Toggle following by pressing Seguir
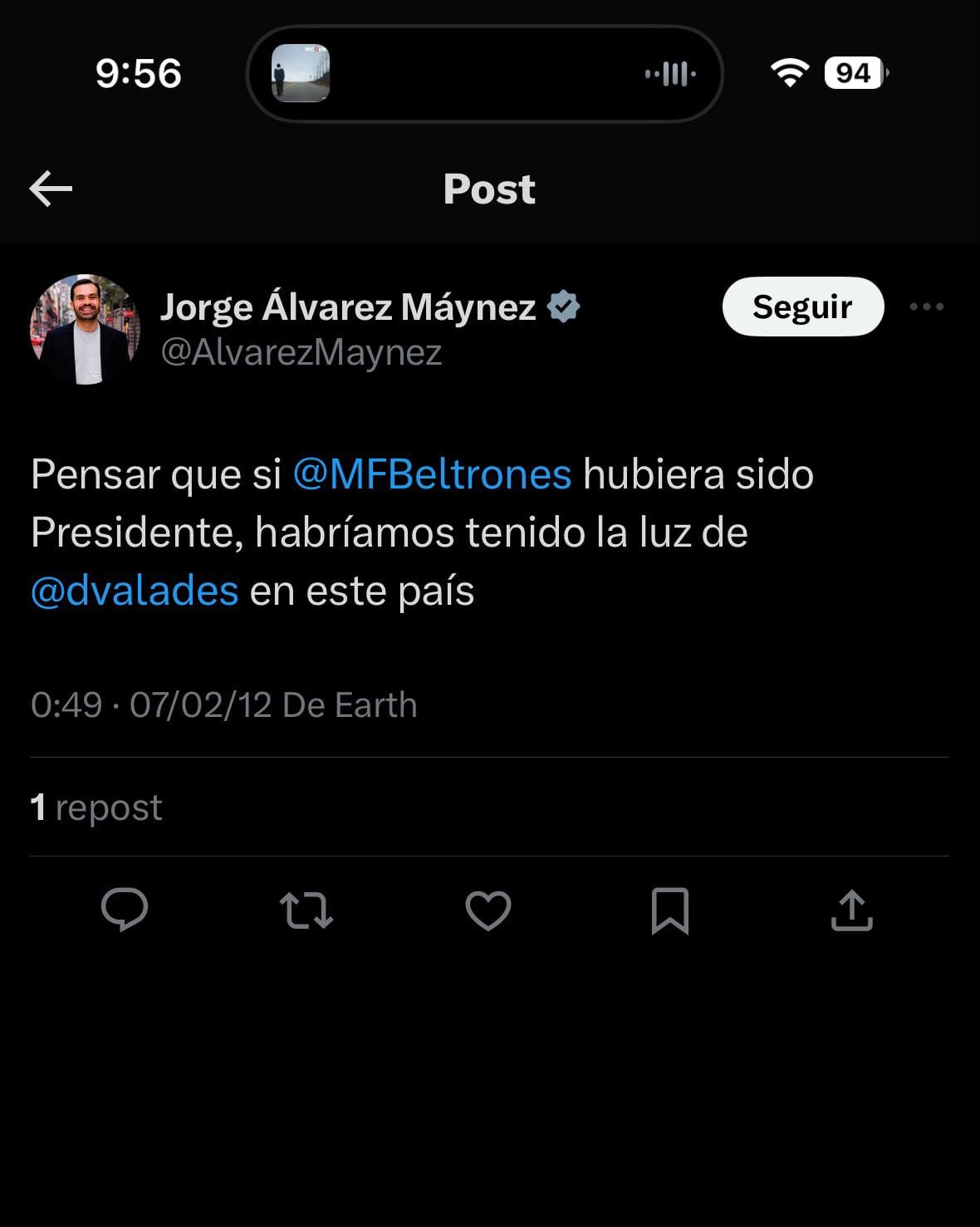980x1227 pixels. (802, 307)
